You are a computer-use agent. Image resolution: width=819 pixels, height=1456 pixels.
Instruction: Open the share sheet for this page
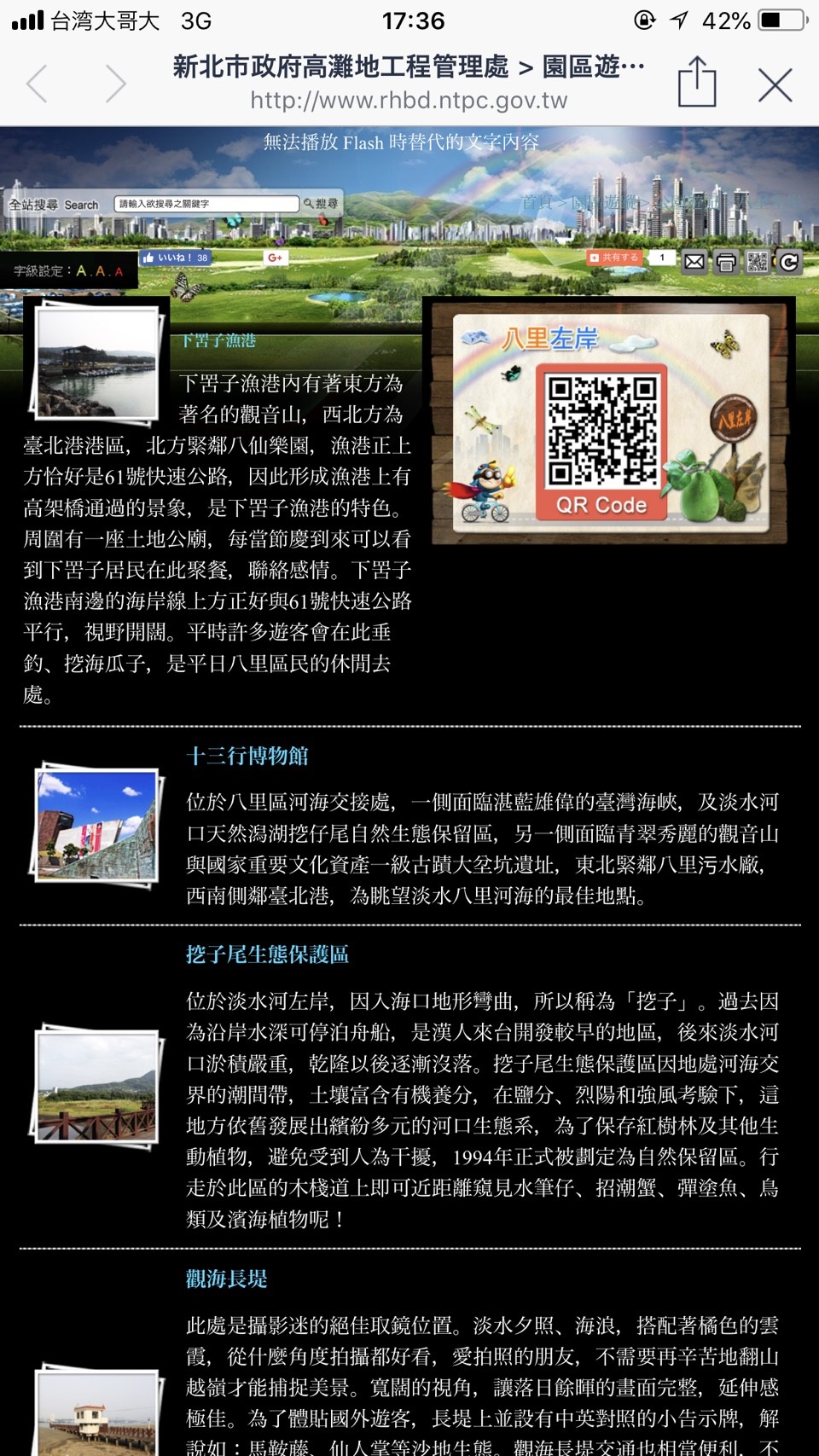pos(696,83)
